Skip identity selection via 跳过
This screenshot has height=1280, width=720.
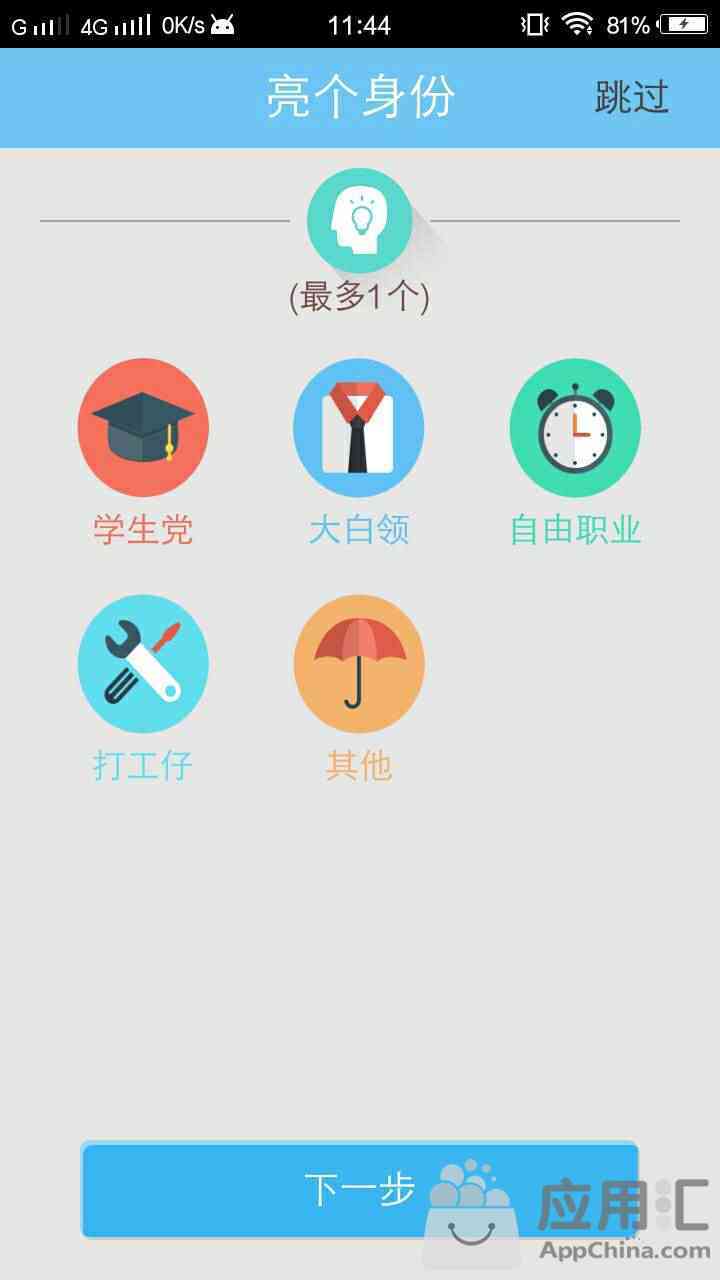(x=631, y=97)
